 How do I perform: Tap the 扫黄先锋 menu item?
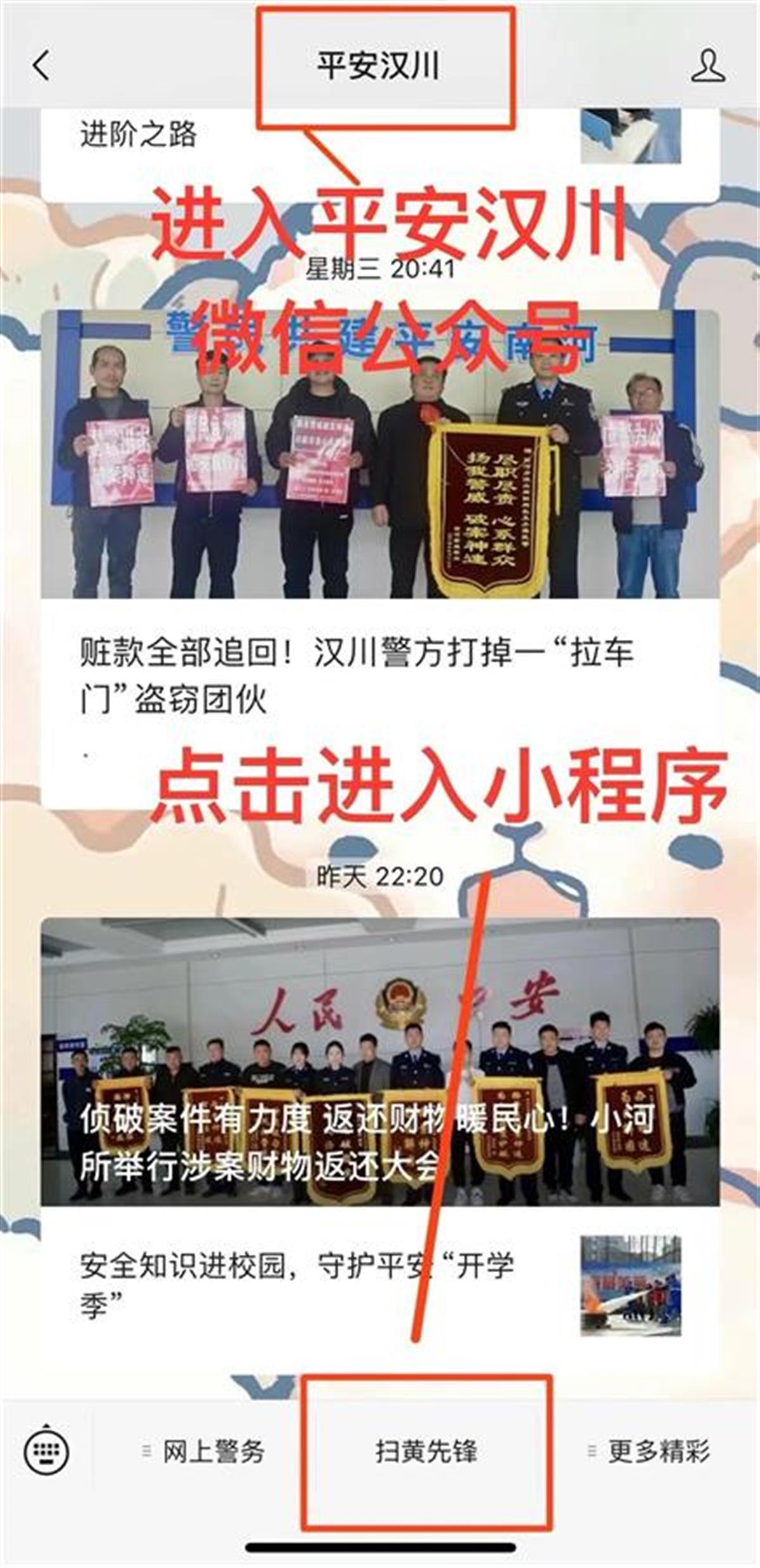pyautogui.click(x=426, y=1451)
